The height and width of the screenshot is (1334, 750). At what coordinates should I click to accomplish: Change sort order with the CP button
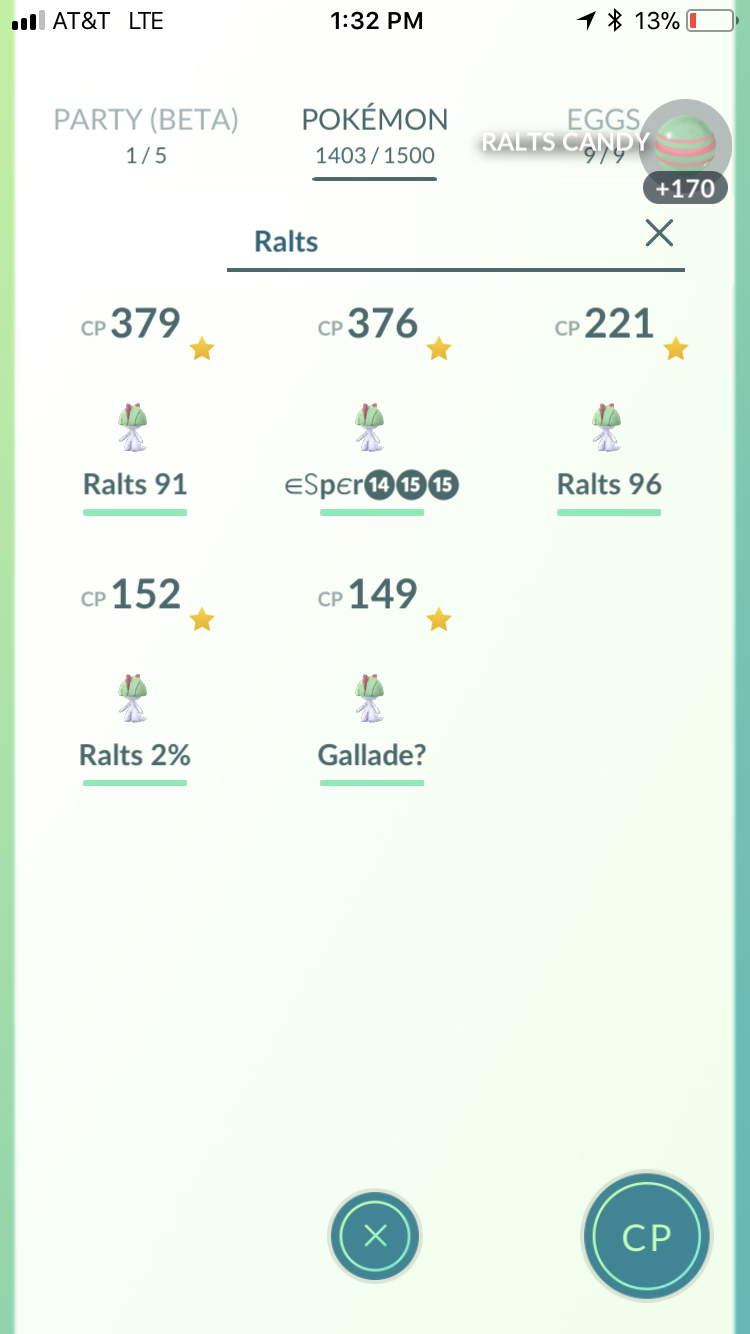[646, 1237]
